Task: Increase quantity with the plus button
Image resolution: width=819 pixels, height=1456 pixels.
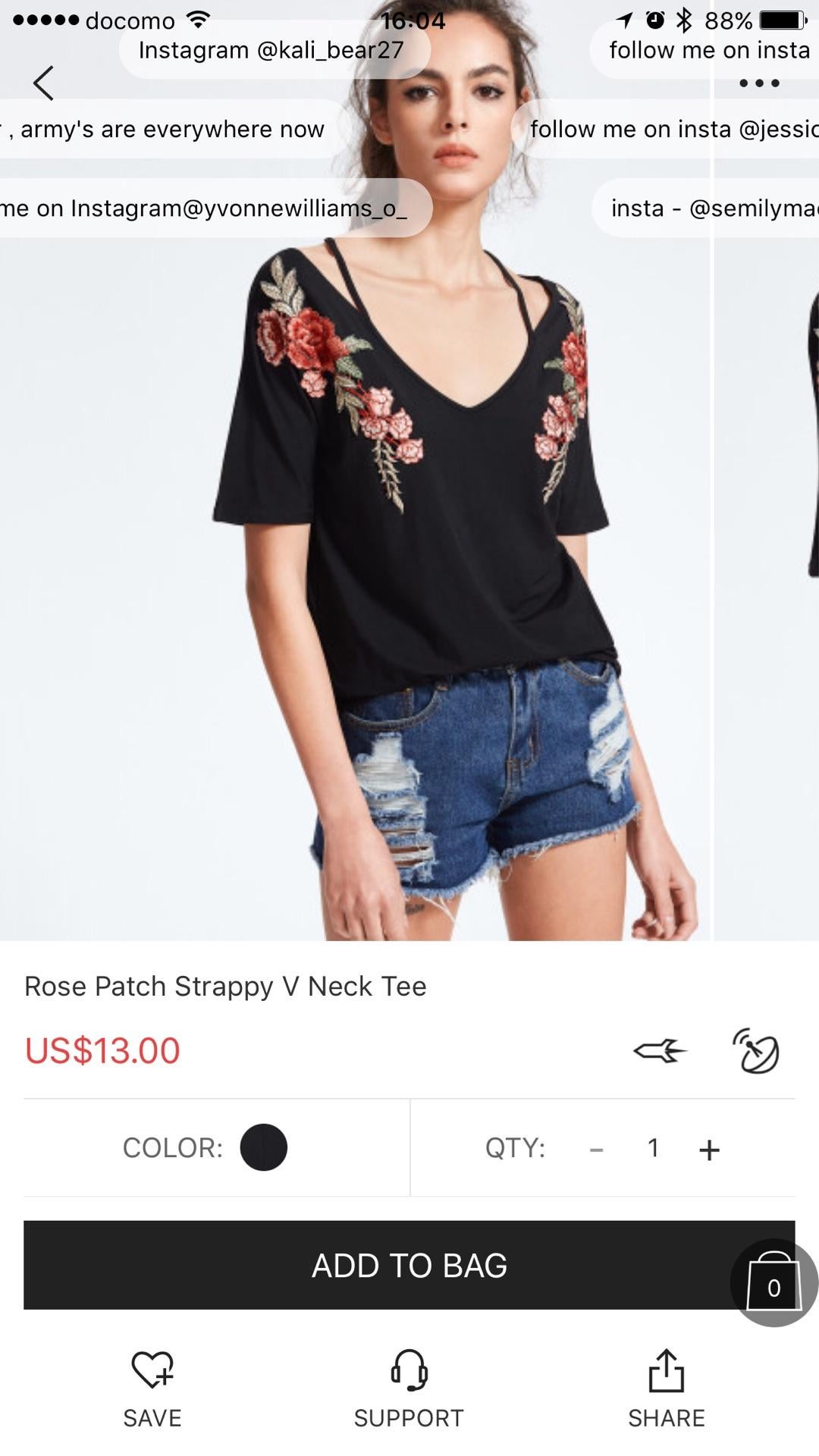Action: point(709,1150)
